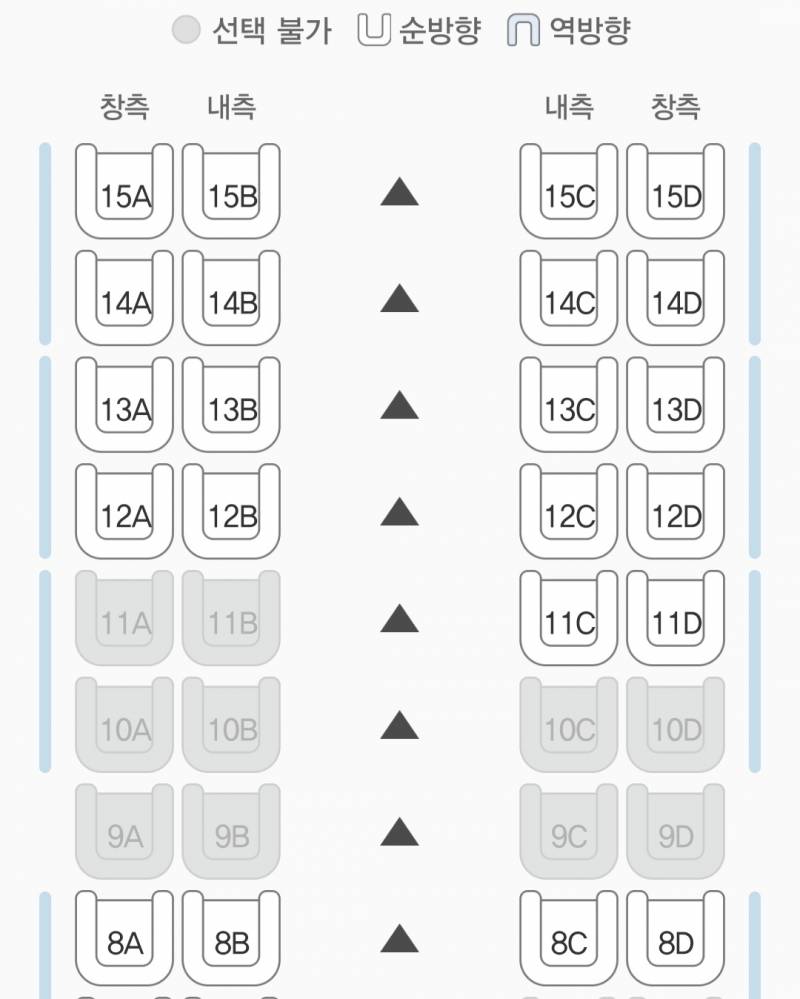
Task: Select seat 11C on the inner side
Action: (x=567, y=621)
